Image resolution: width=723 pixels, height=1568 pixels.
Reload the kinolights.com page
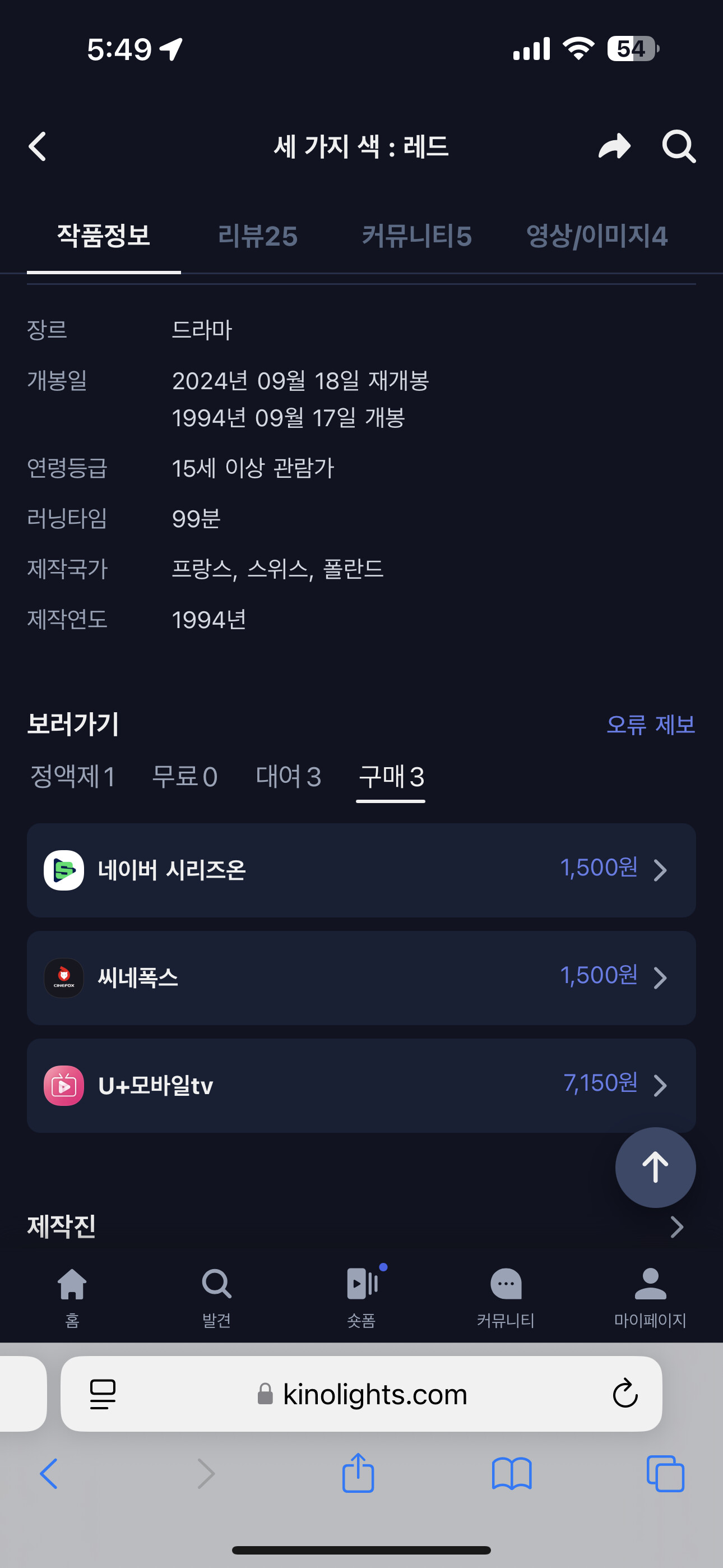point(625,1394)
